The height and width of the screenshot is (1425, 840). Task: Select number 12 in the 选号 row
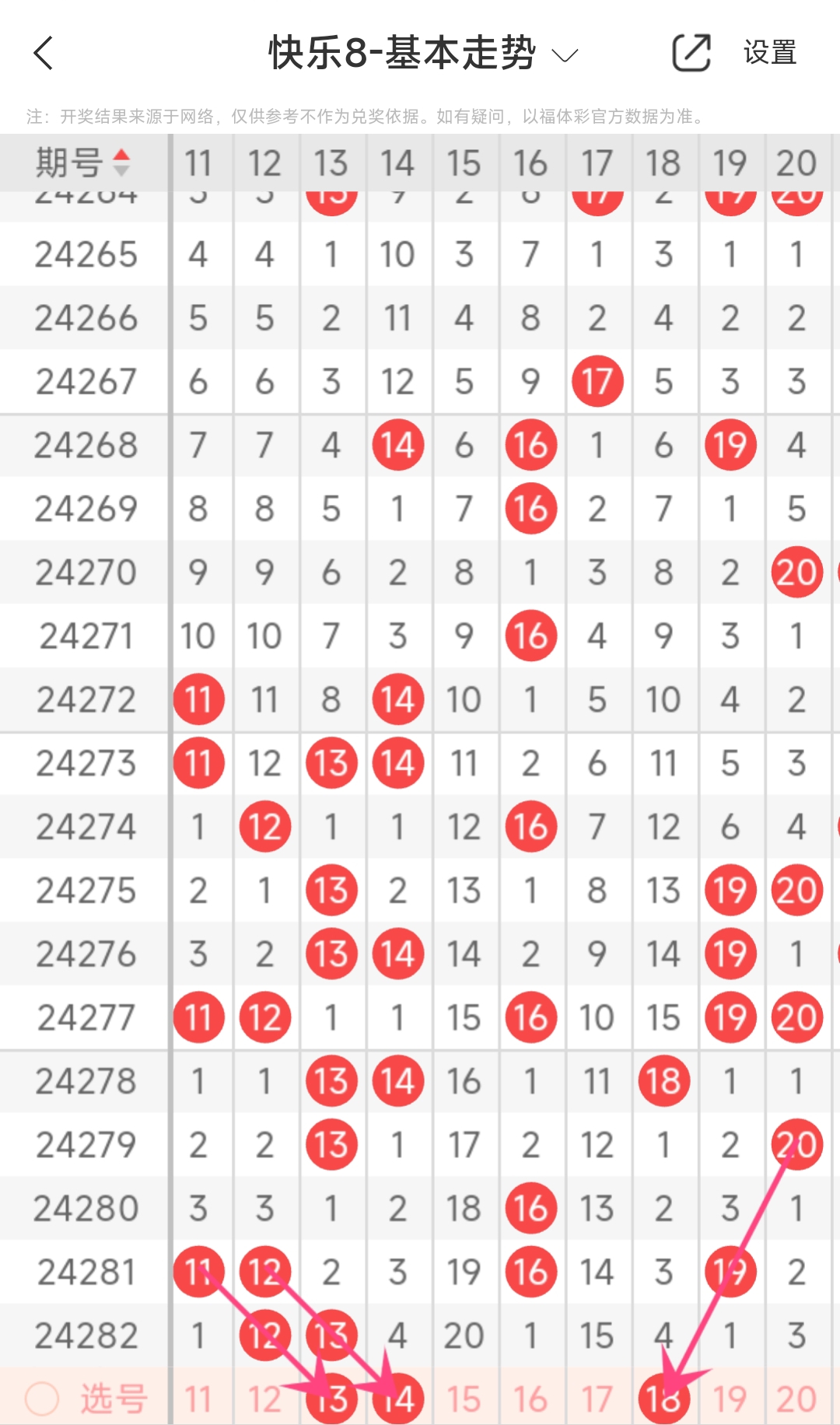click(x=264, y=1399)
